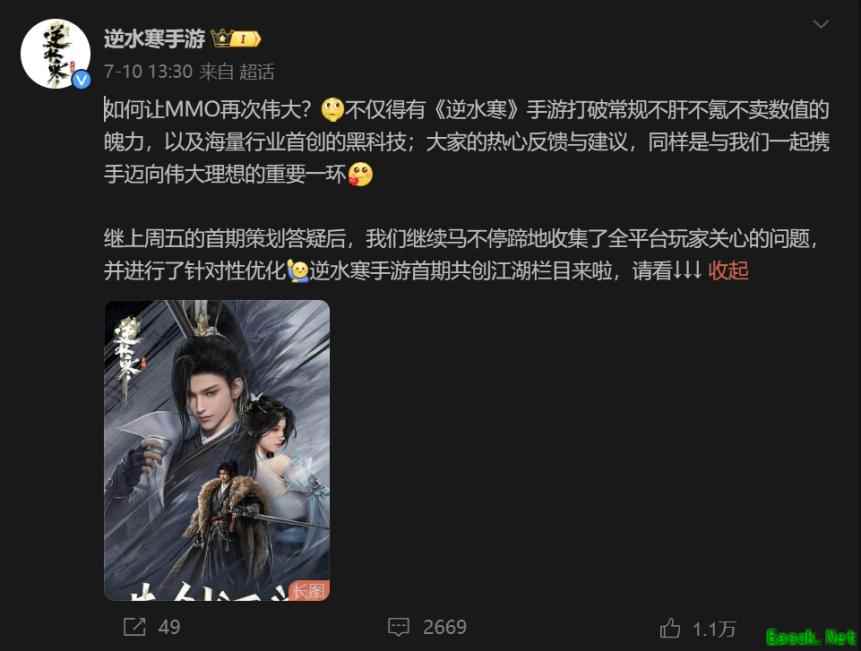This screenshot has width=861, height=651.
Task: Collapse the post text with 收起
Action: [728, 270]
